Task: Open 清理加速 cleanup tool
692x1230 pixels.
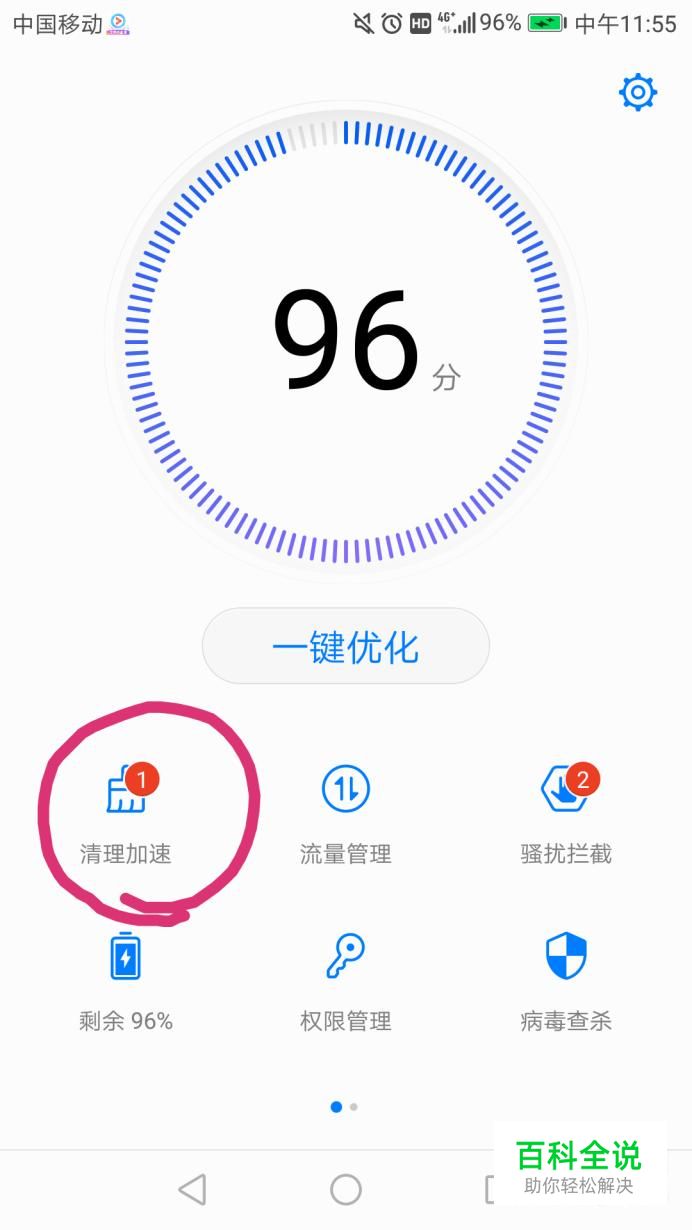Action: click(126, 814)
